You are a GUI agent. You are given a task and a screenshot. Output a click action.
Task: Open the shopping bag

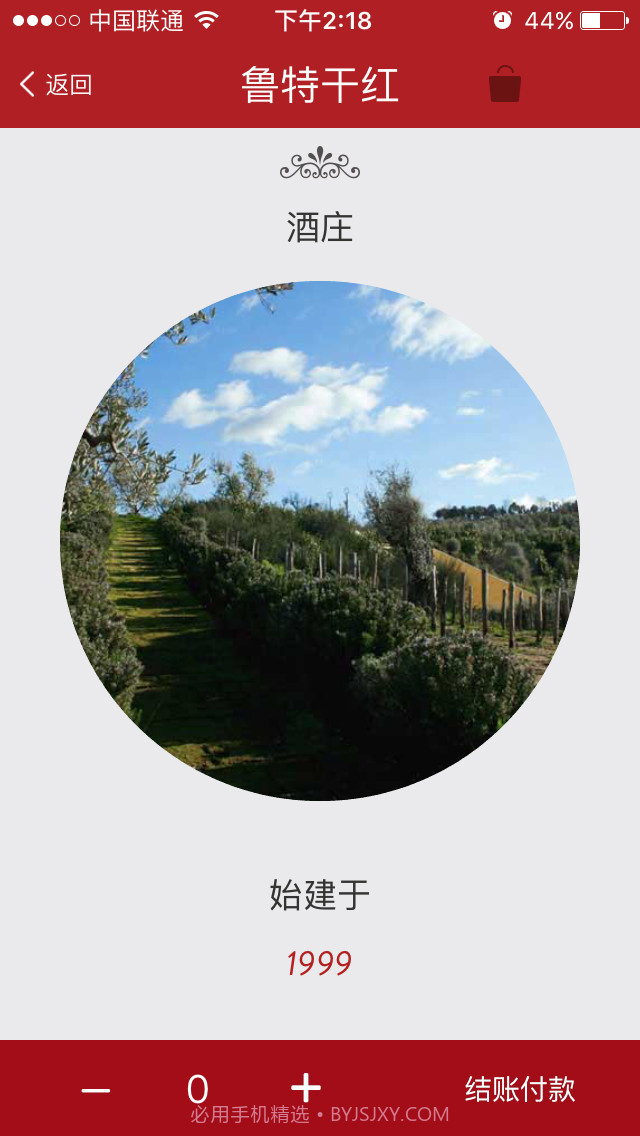pyautogui.click(x=505, y=85)
